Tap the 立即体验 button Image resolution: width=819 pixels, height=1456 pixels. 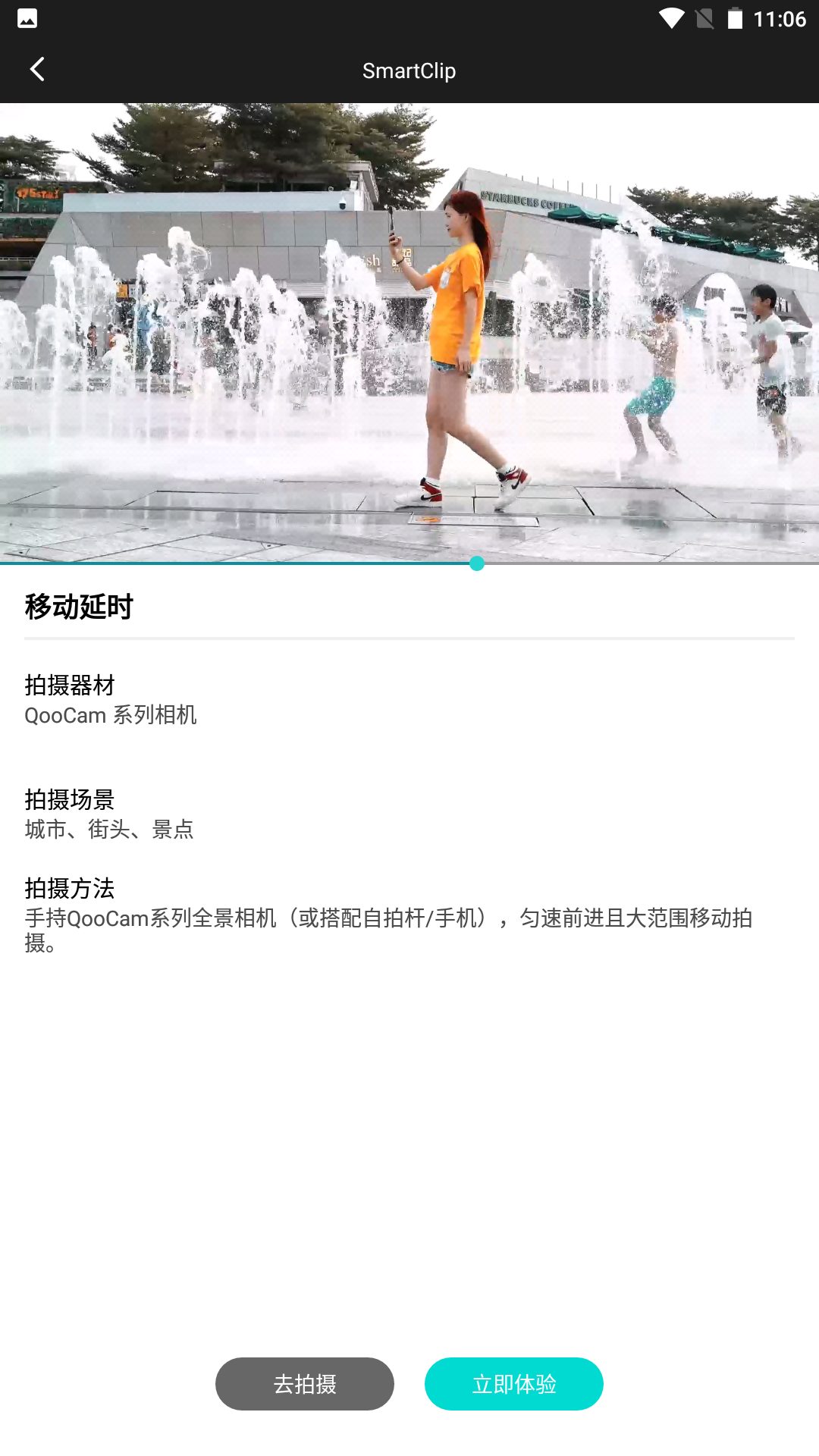tap(514, 1384)
